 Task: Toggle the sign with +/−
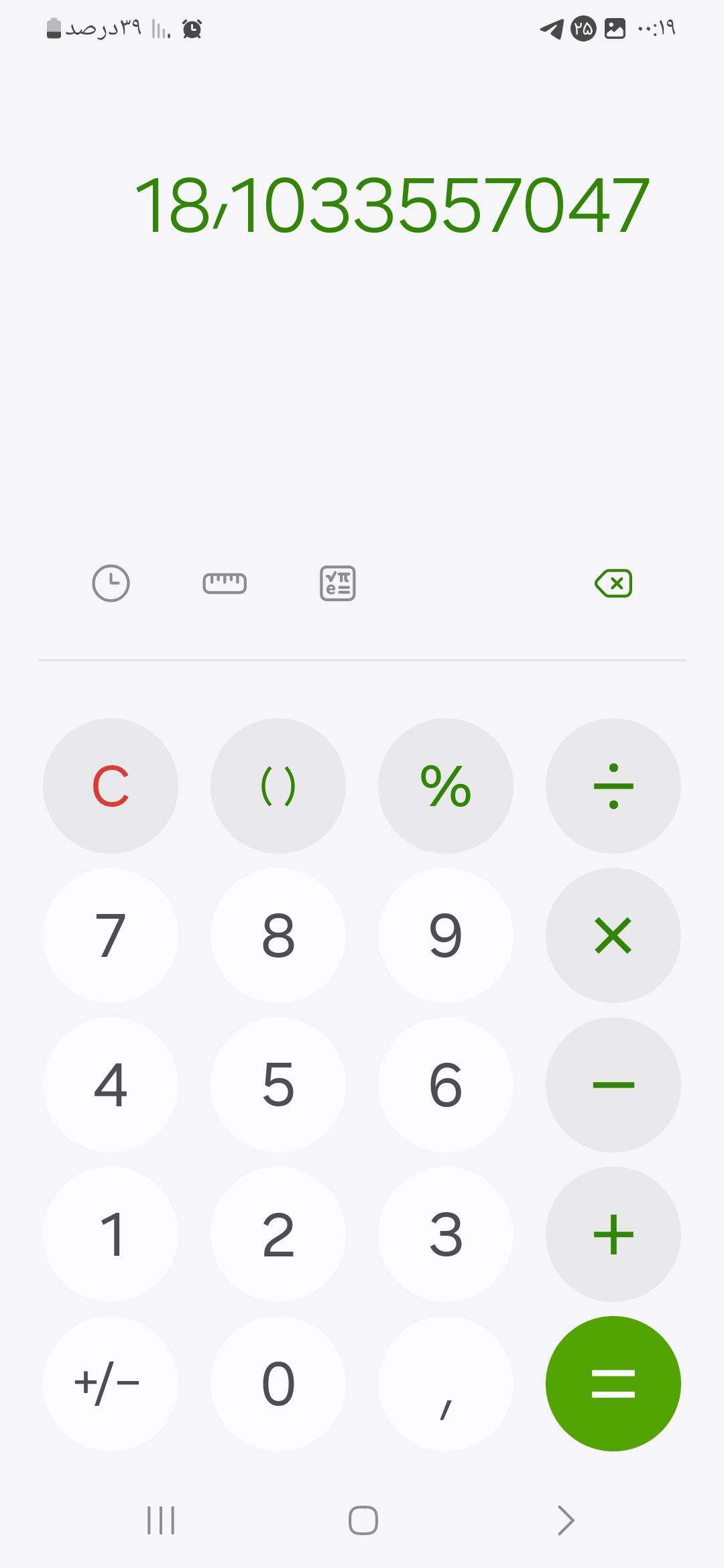[111, 1384]
